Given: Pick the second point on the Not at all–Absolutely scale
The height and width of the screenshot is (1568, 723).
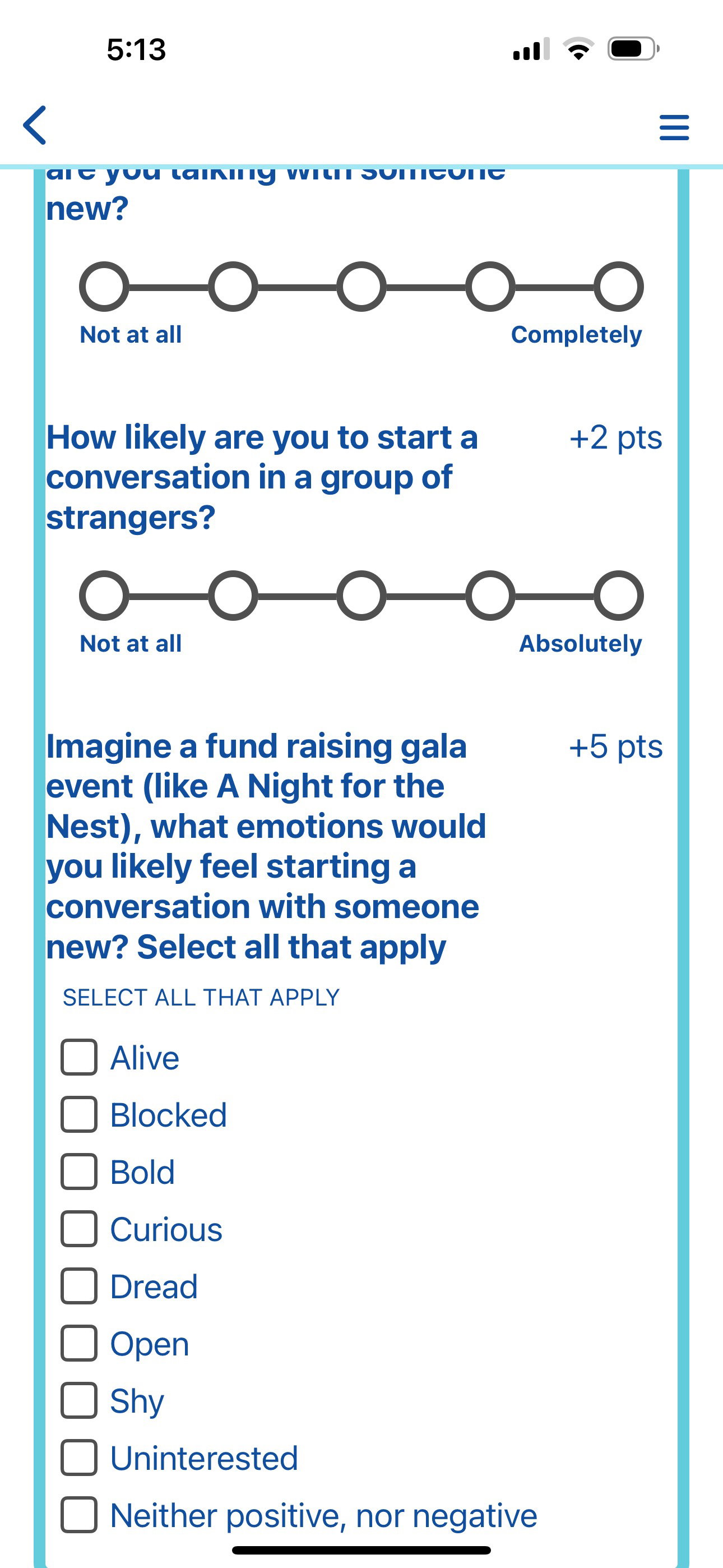Looking at the screenshot, I should pos(233,596).
